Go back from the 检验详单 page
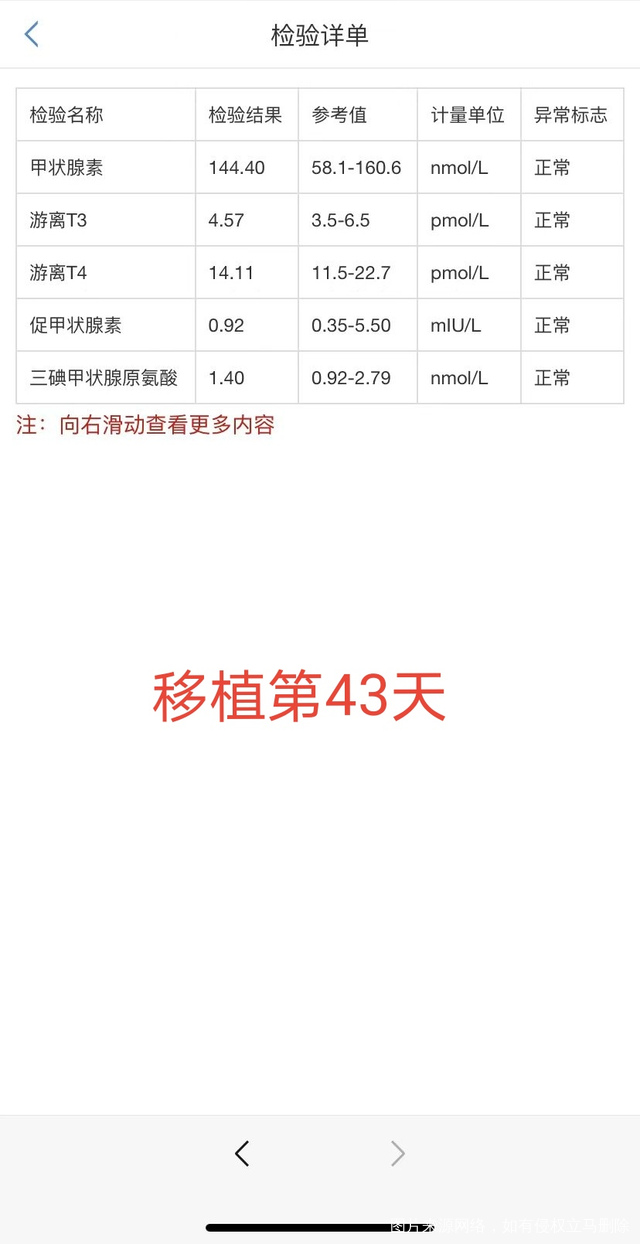The height and width of the screenshot is (1244, 640). point(32,35)
